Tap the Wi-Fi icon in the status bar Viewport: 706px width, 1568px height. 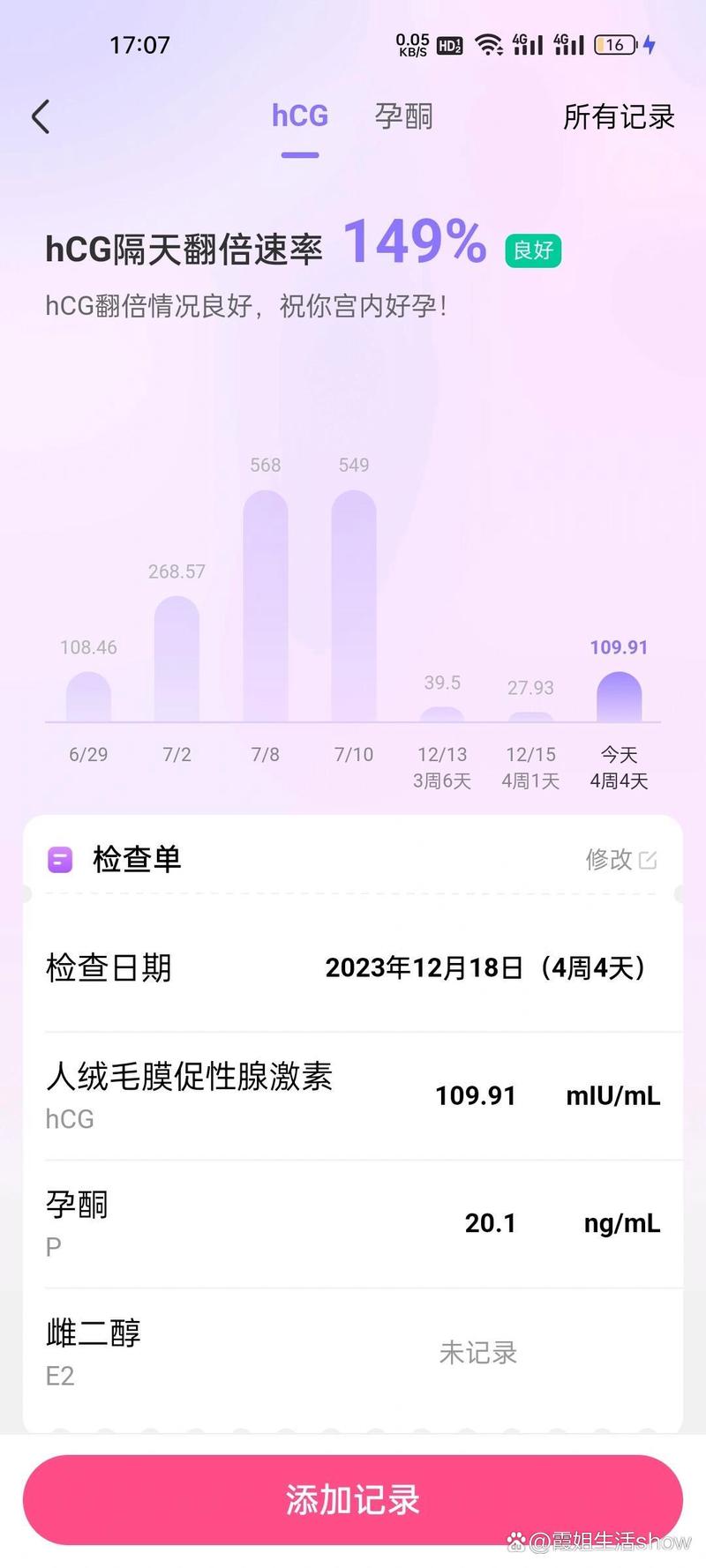(487, 42)
